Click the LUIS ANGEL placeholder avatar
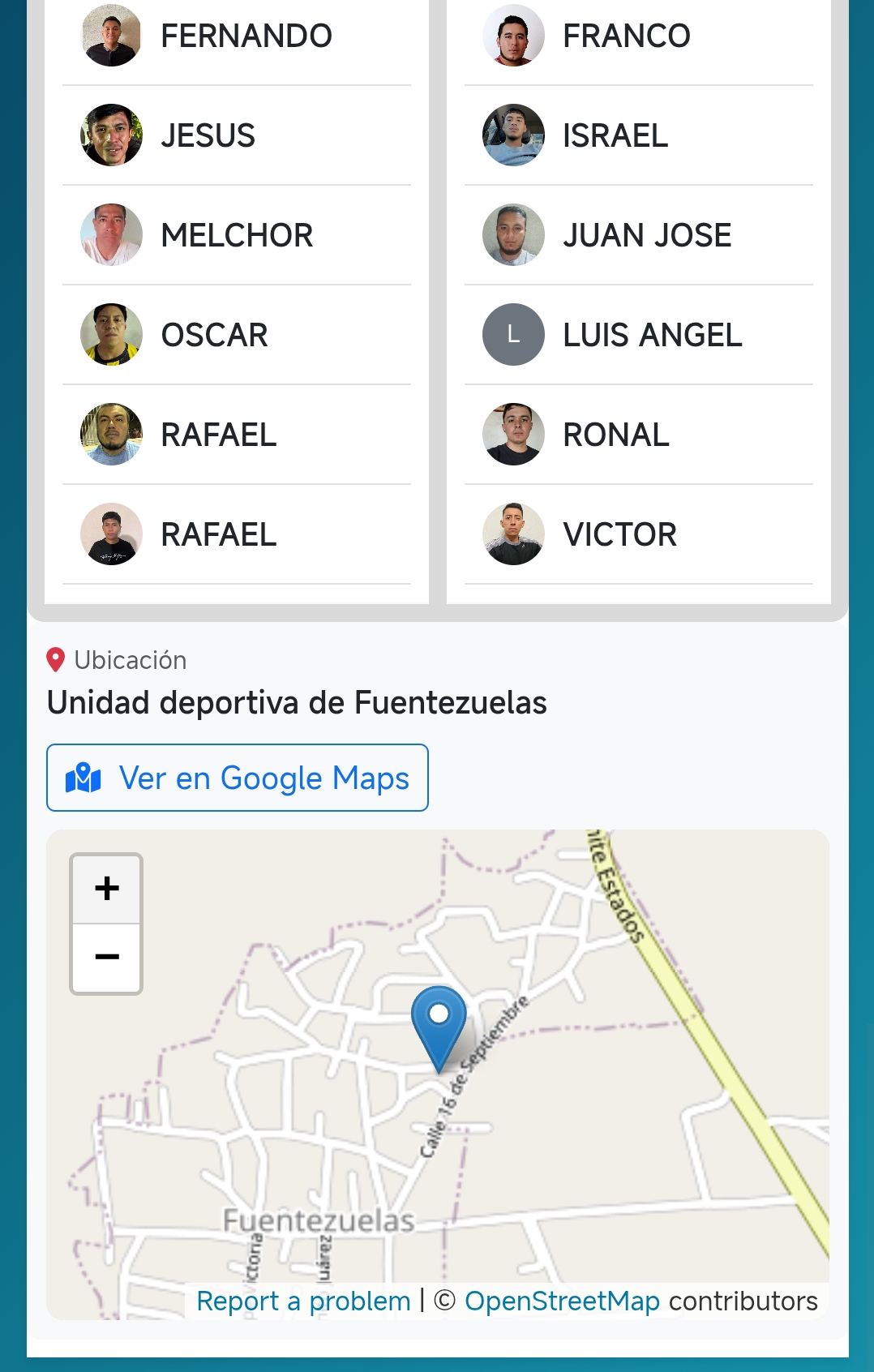The width and height of the screenshot is (874, 1372). pyautogui.click(x=512, y=335)
